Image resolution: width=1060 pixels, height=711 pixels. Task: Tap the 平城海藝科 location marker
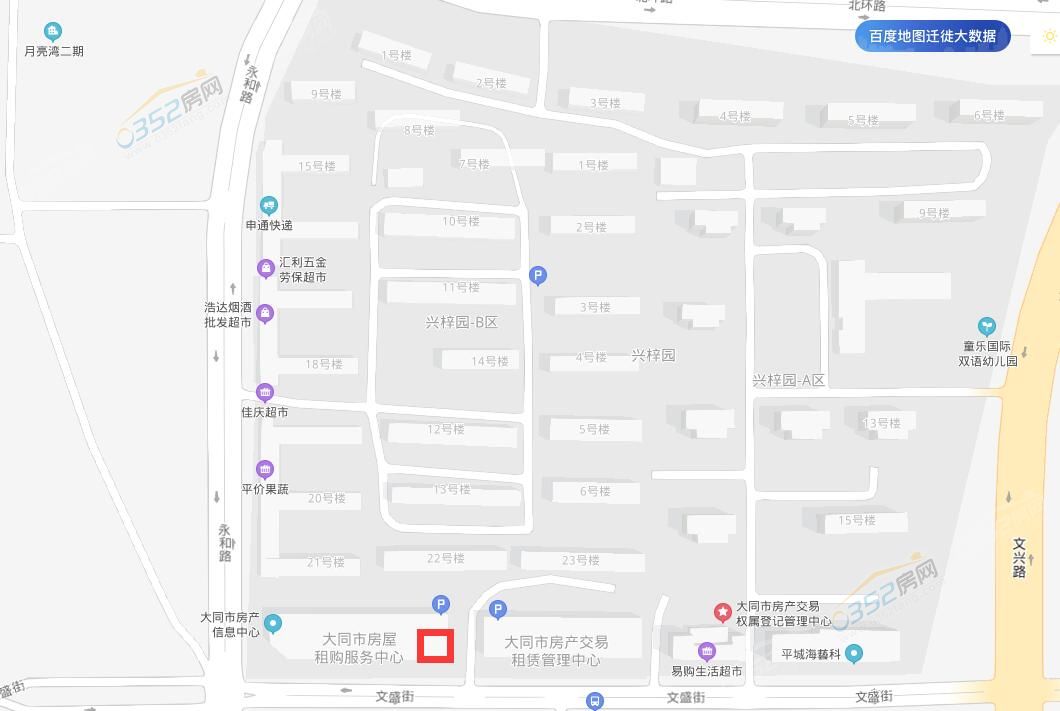coord(854,654)
